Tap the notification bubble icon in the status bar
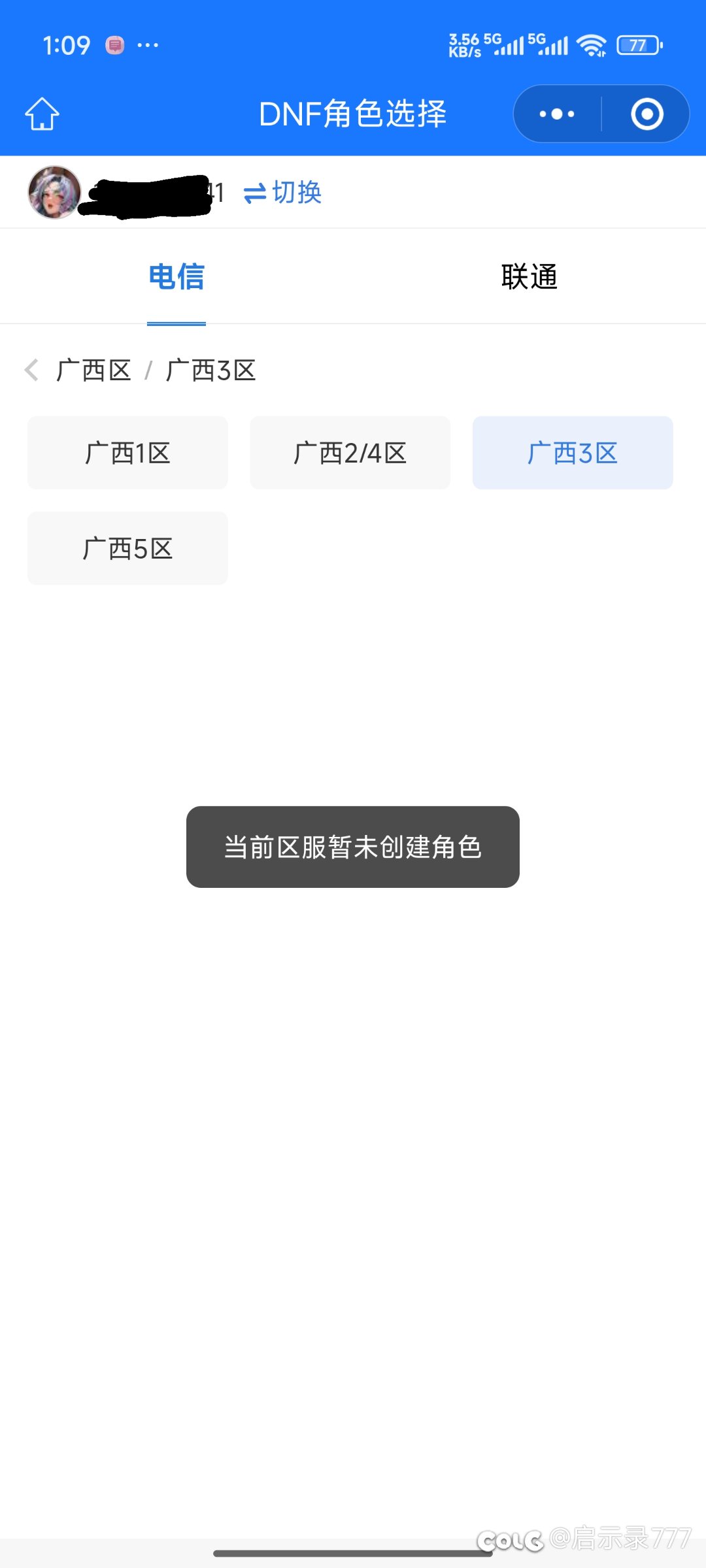Screen dimensions: 706x1568 (x=114, y=44)
